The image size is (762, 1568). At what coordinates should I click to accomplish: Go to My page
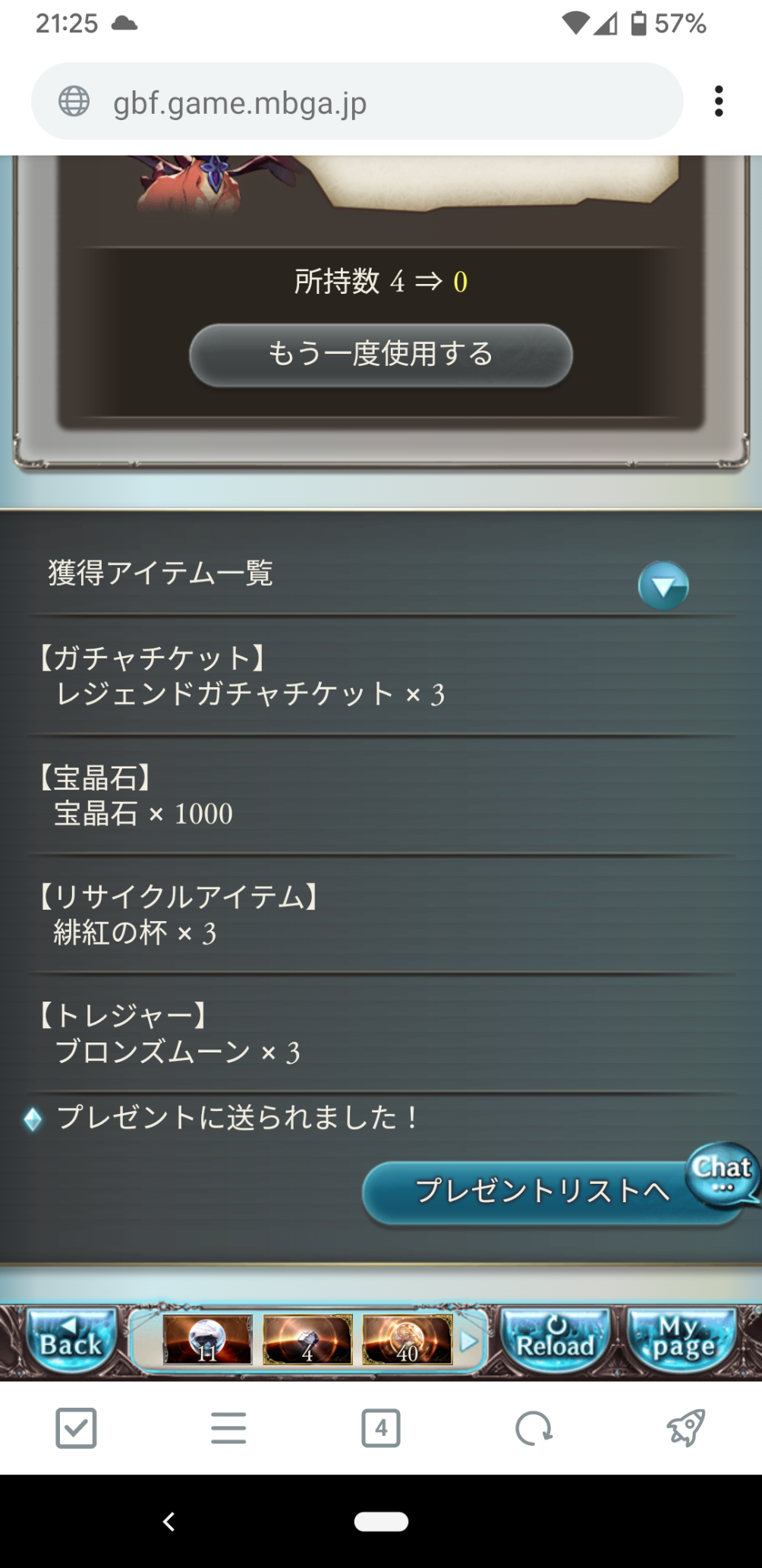click(682, 1339)
